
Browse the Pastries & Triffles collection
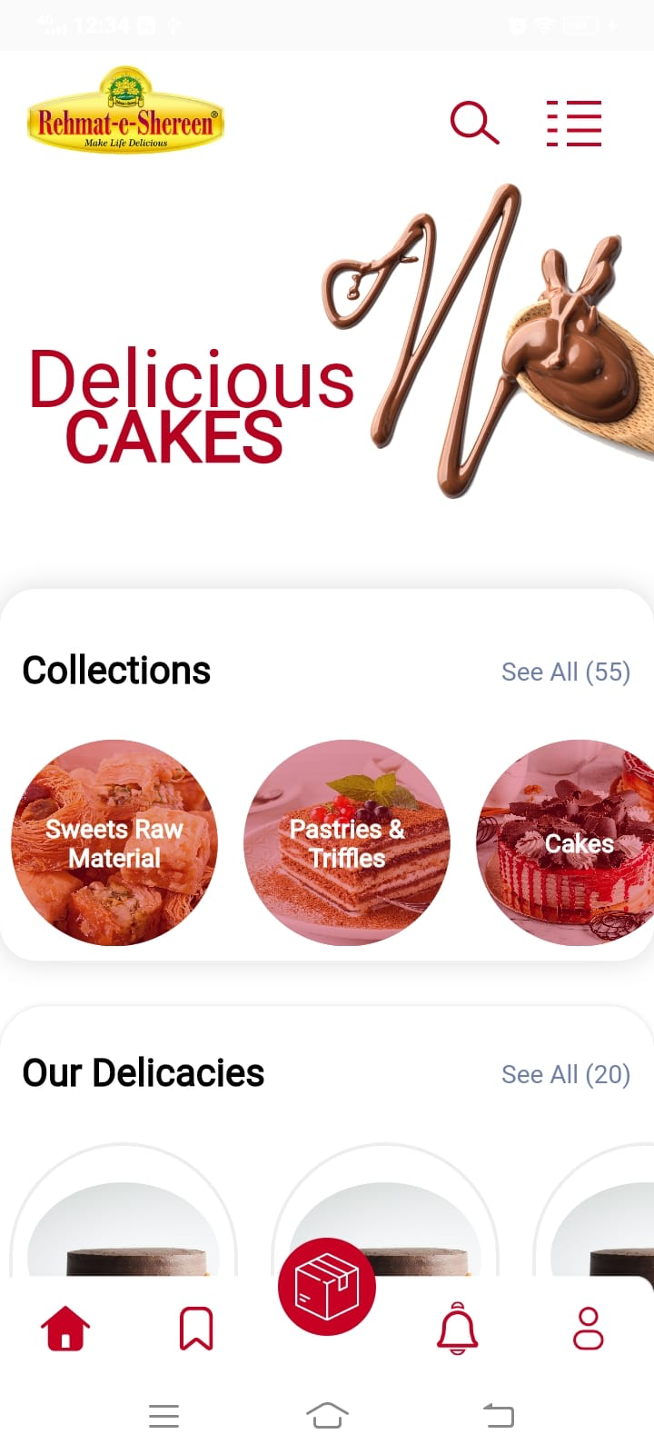[x=347, y=843]
